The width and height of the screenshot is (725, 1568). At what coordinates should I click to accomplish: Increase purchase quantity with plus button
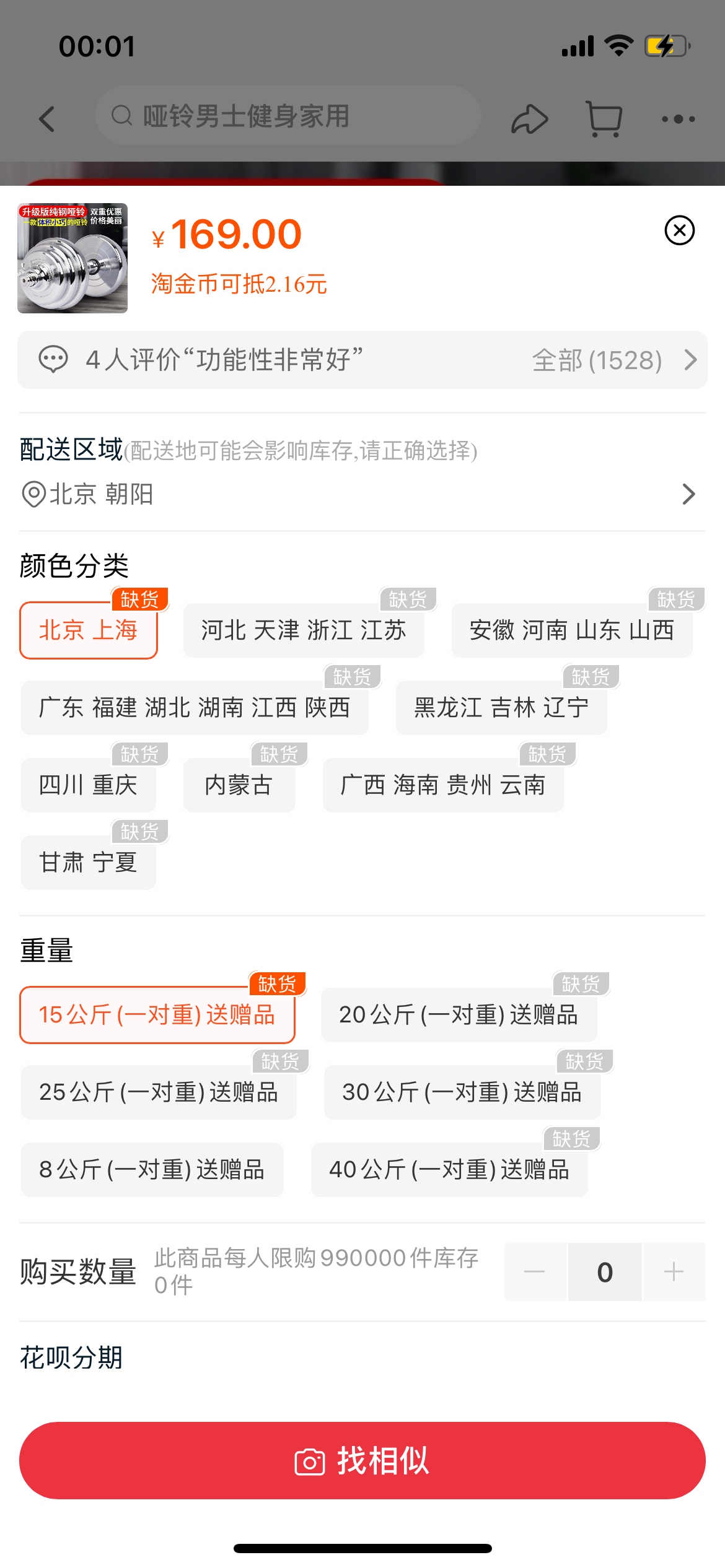674,1271
